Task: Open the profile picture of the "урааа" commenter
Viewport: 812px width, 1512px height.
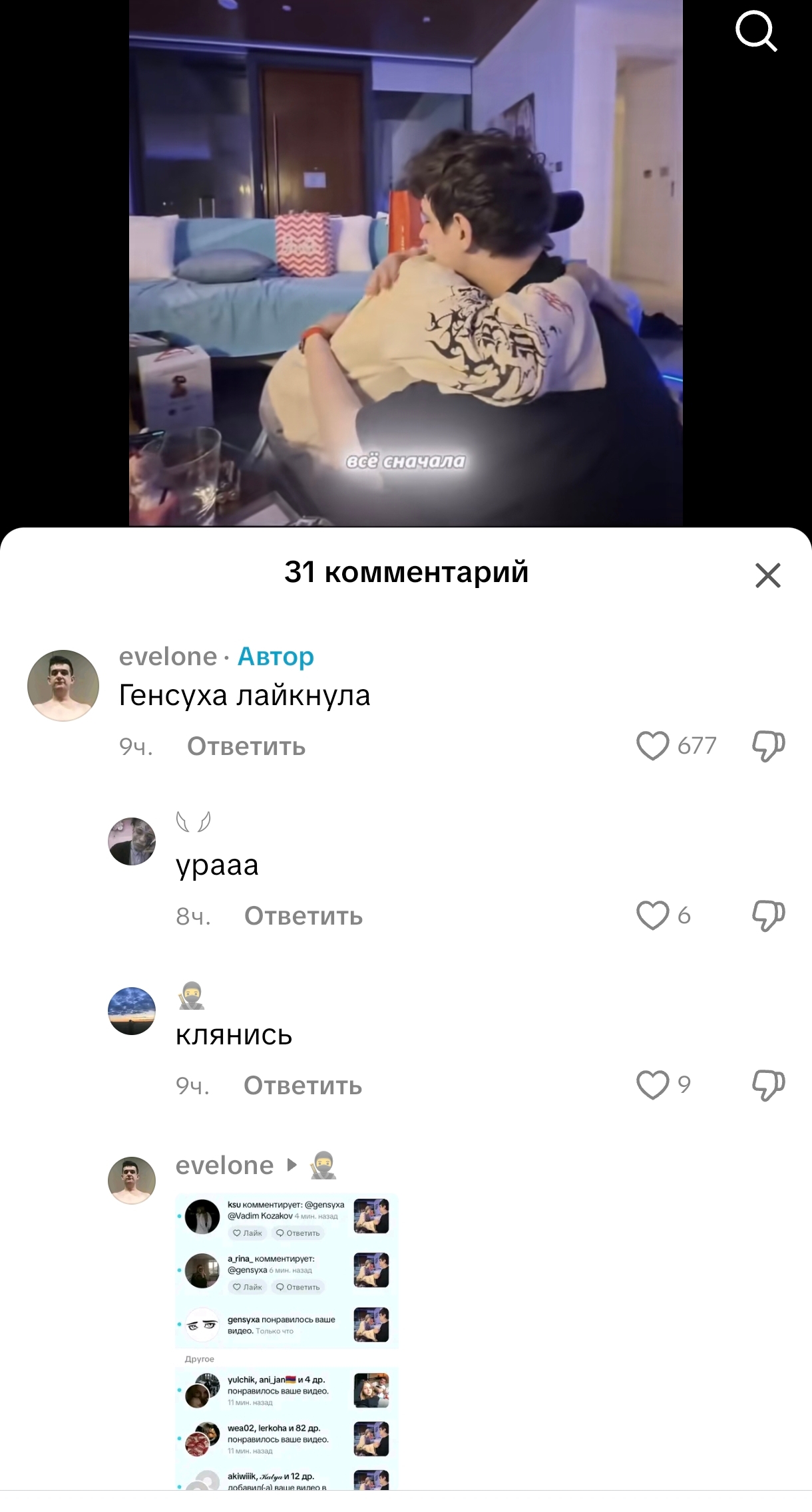Action: pyautogui.click(x=132, y=841)
